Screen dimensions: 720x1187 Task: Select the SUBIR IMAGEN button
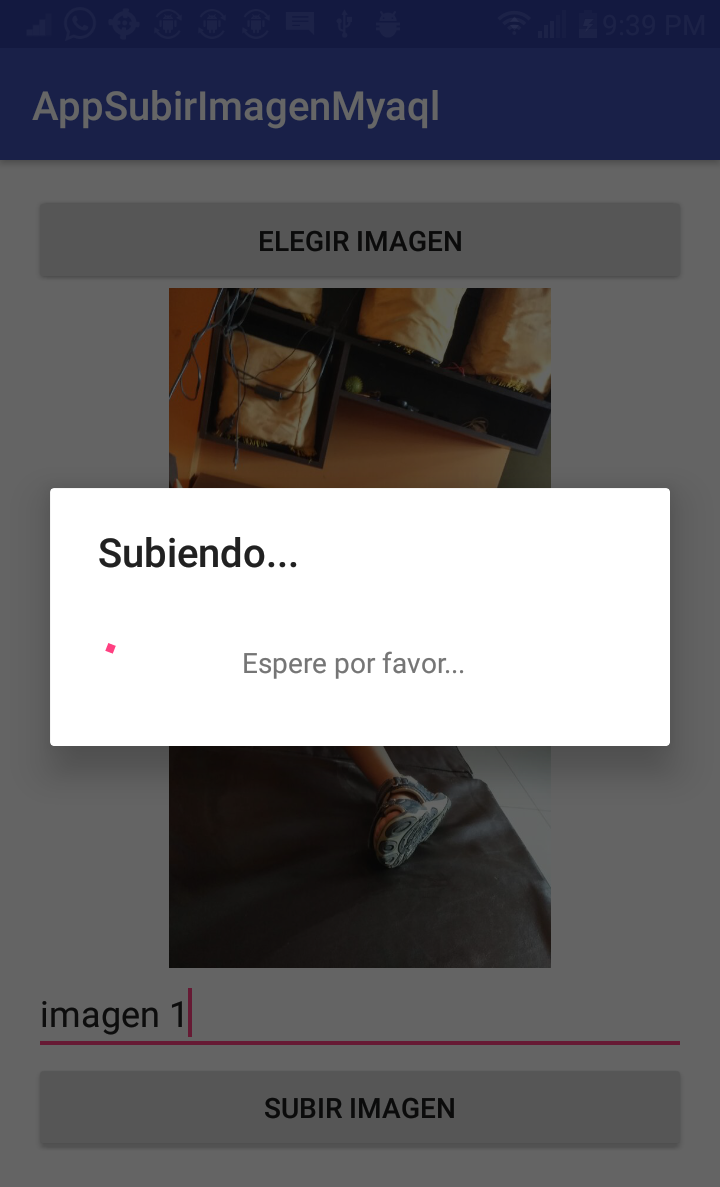(360, 1108)
